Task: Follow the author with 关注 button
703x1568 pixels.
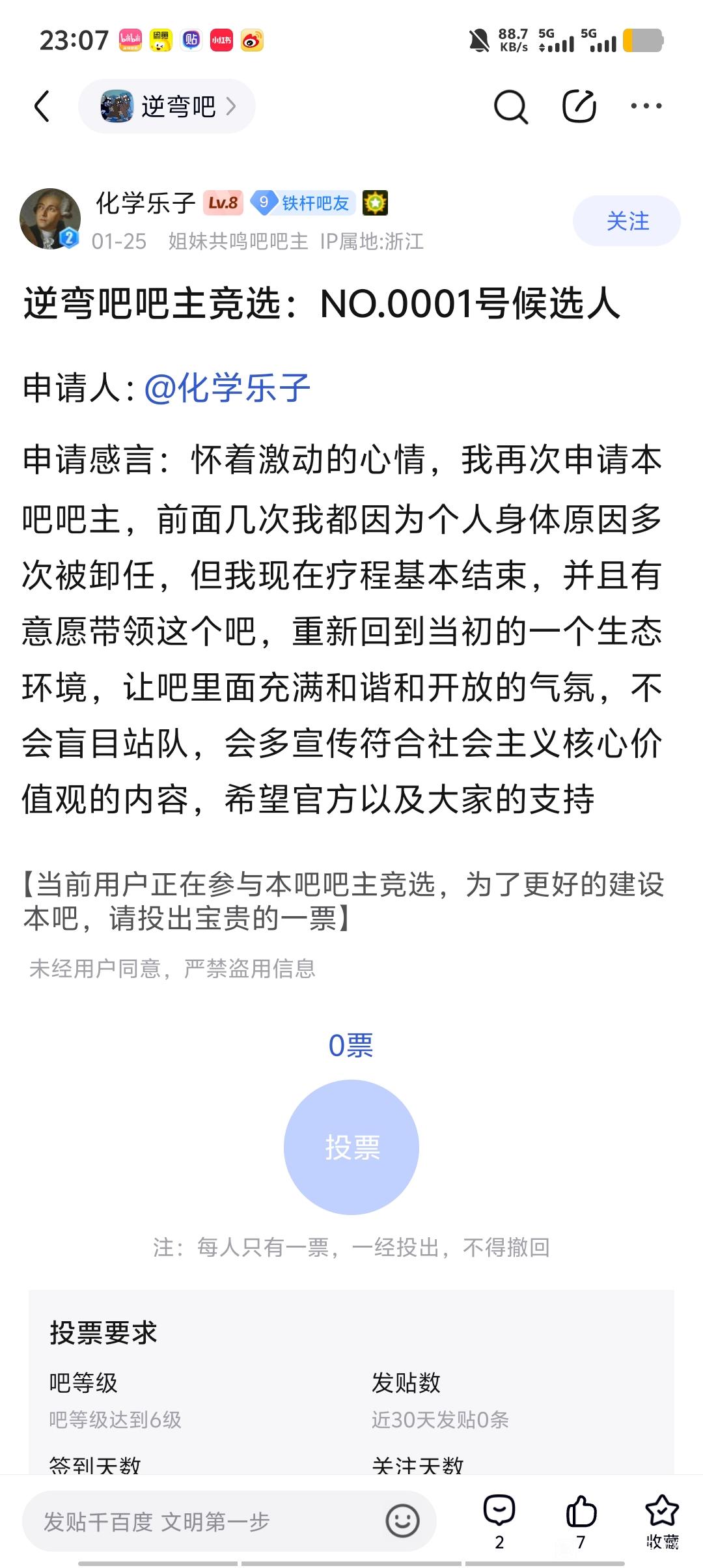Action: point(626,221)
